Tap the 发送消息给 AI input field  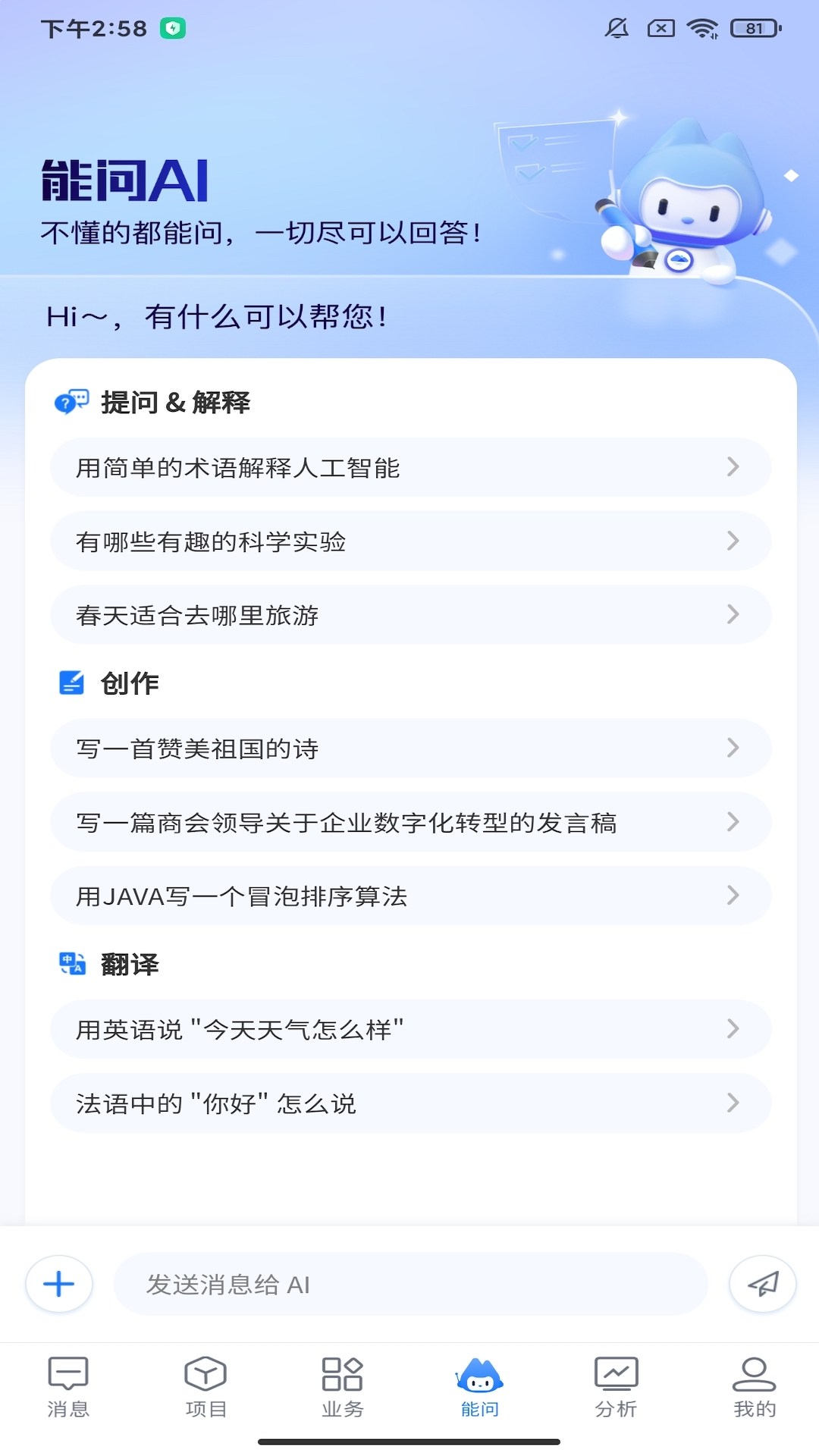point(409,1283)
